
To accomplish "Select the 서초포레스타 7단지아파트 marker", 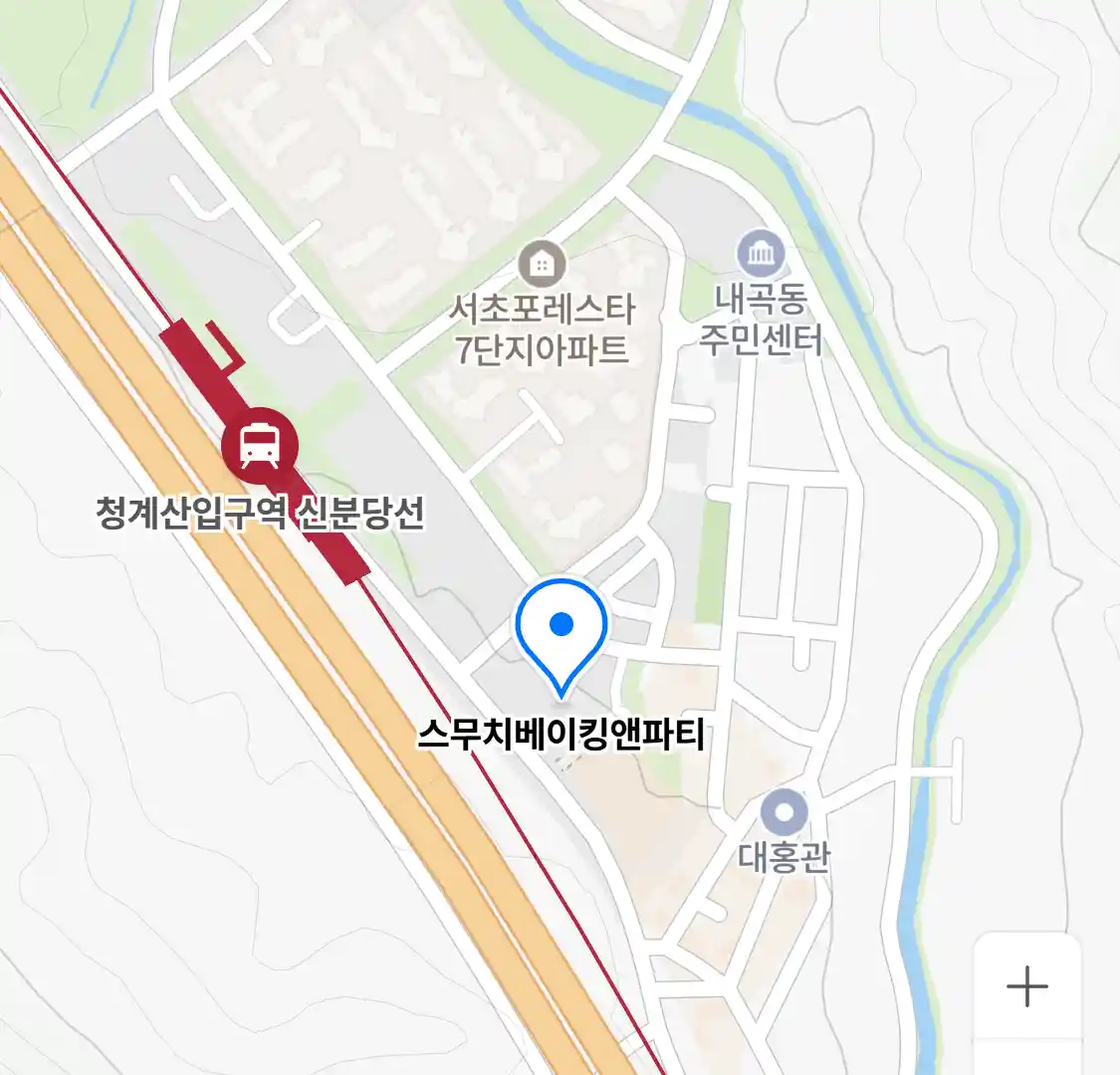I will pos(542,265).
